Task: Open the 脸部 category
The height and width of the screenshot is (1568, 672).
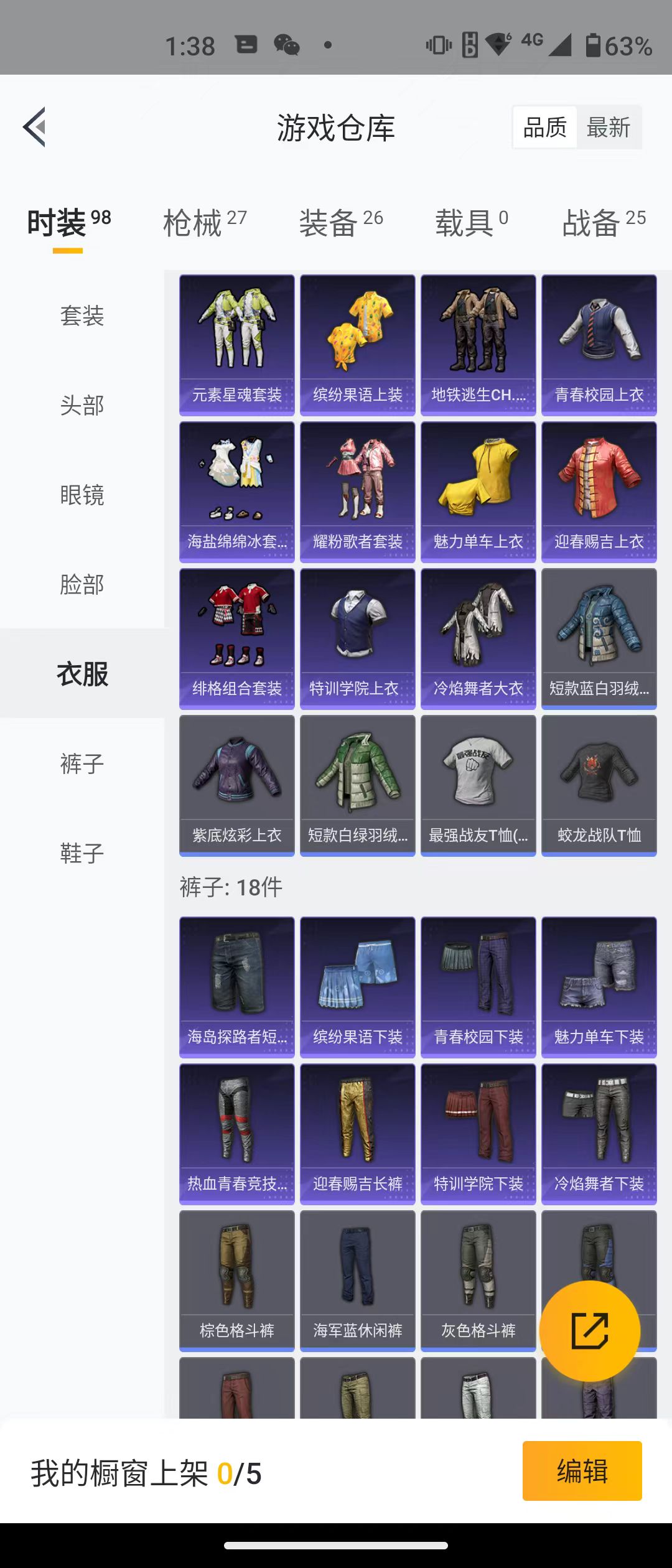Action: [x=82, y=584]
